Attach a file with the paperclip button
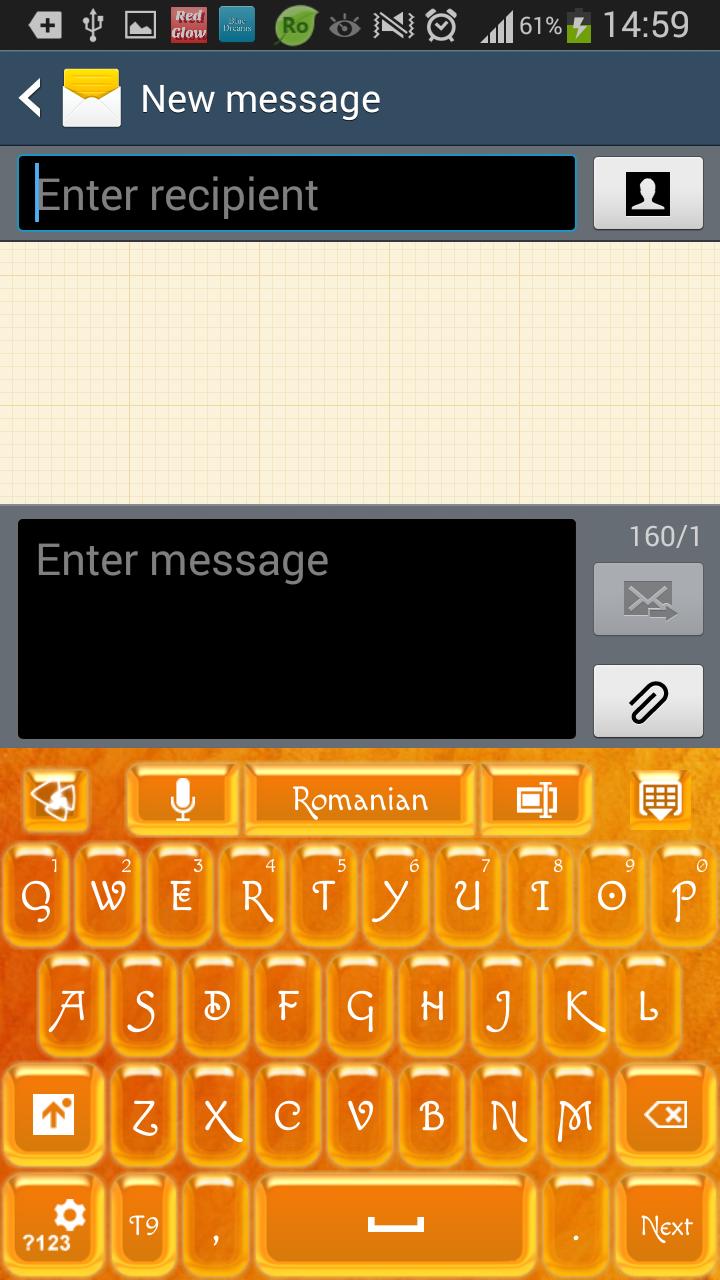 648,701
